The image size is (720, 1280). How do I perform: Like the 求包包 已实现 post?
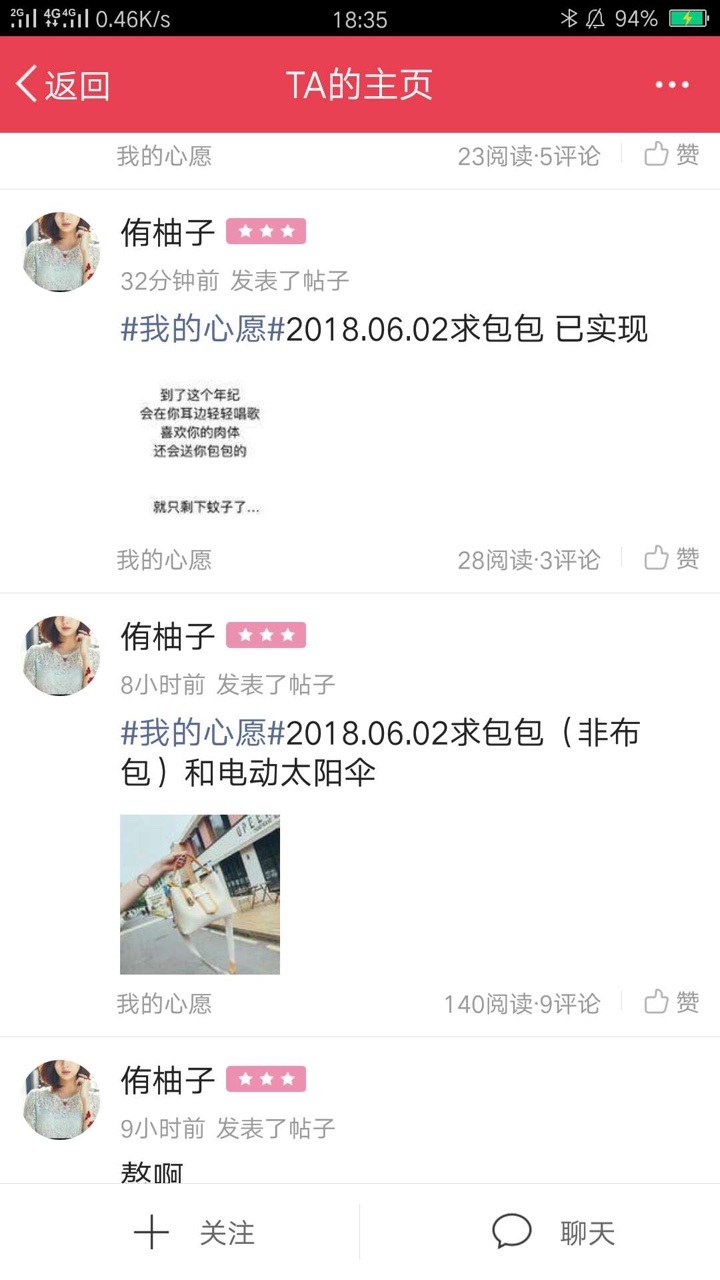point(672,558)
